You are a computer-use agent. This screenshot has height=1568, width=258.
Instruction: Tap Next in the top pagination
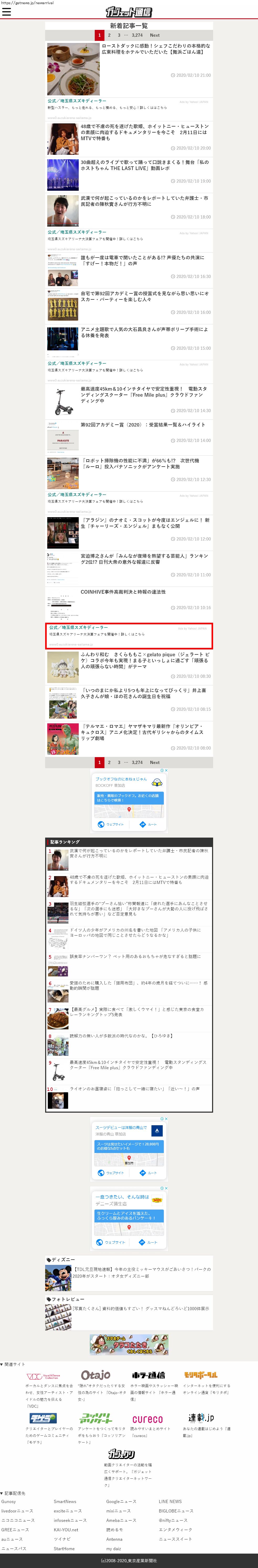155,35
